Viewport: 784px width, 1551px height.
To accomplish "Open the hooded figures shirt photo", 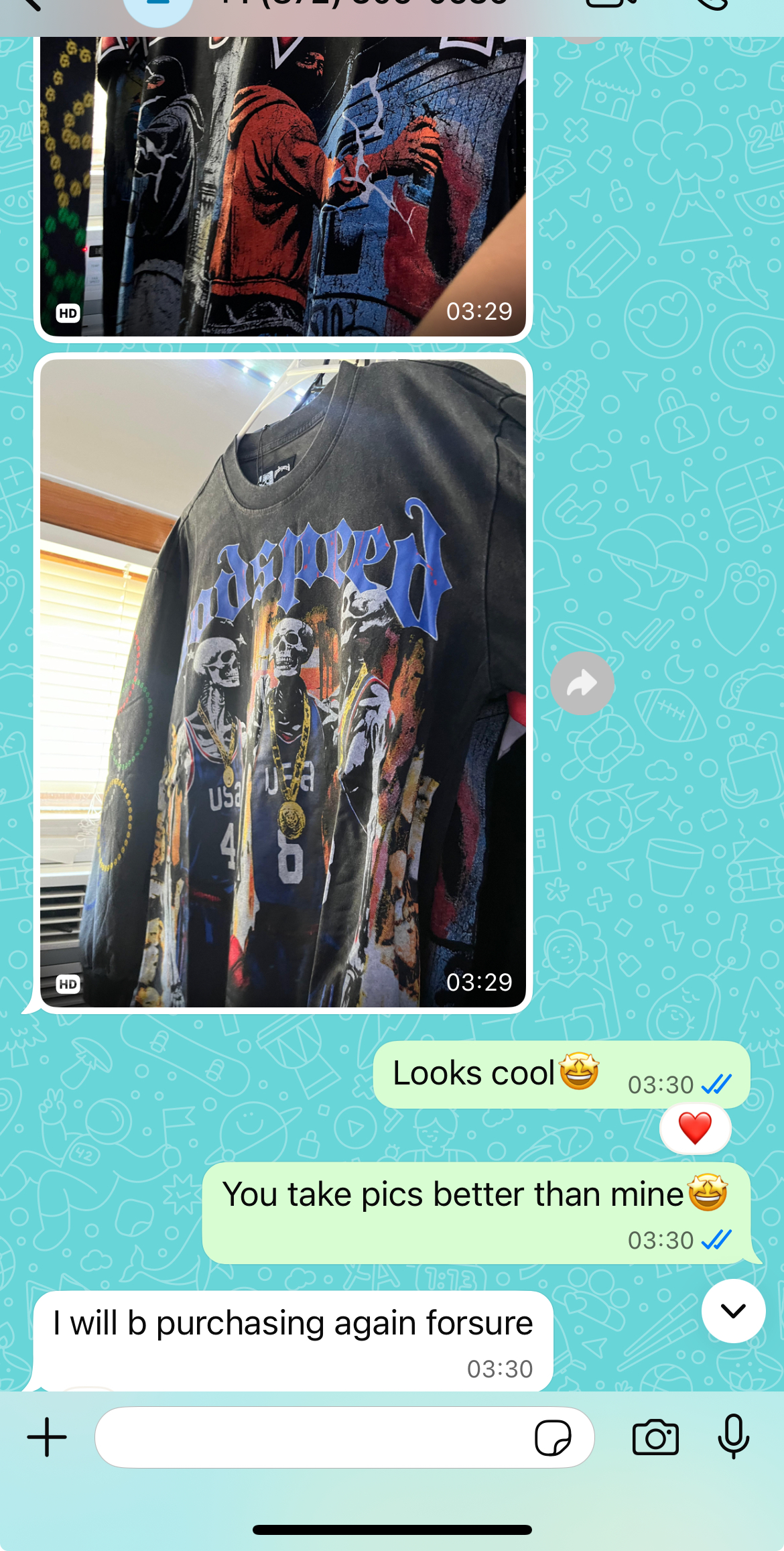I will (x=283, y=188).
